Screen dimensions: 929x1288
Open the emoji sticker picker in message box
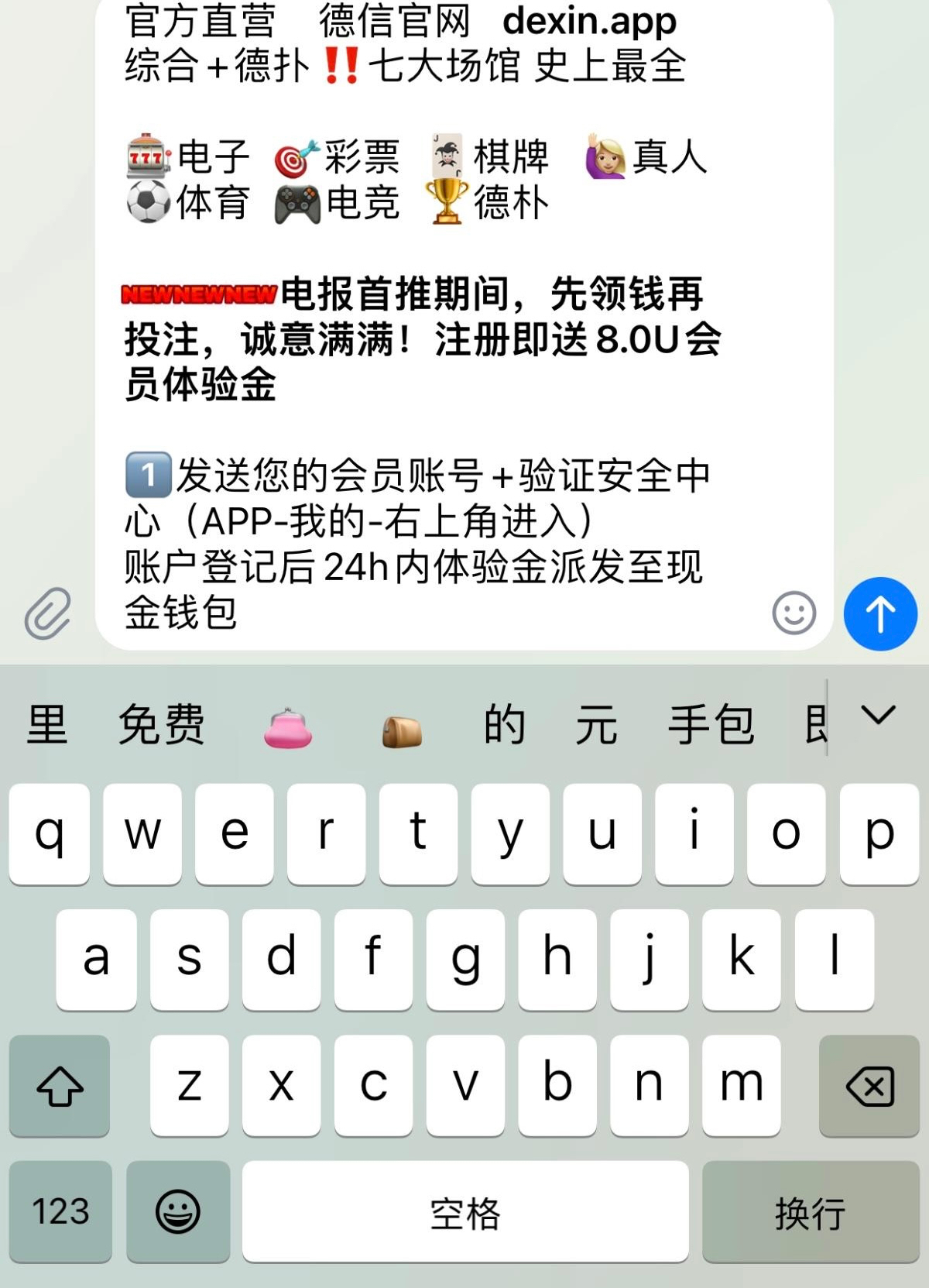794,613
